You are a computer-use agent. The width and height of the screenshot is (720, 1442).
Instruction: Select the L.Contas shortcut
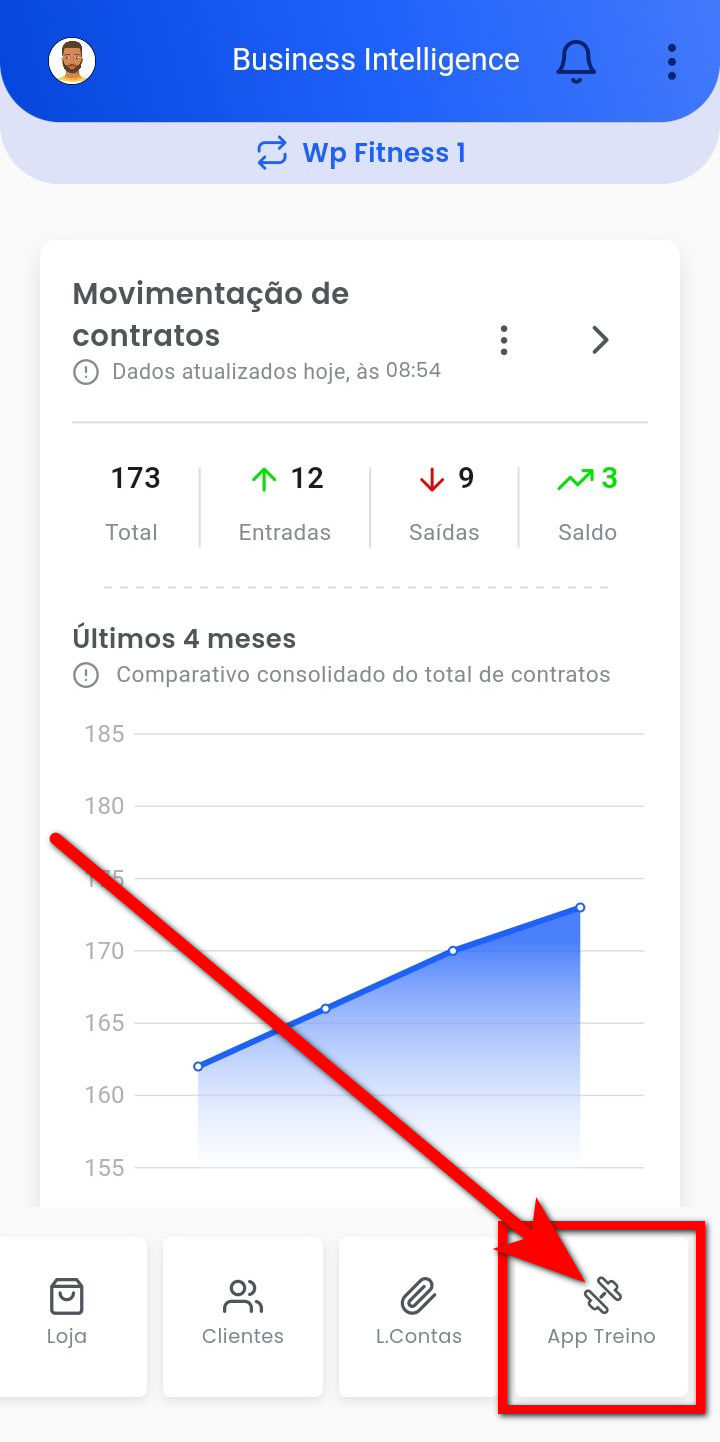[419, 1314]
